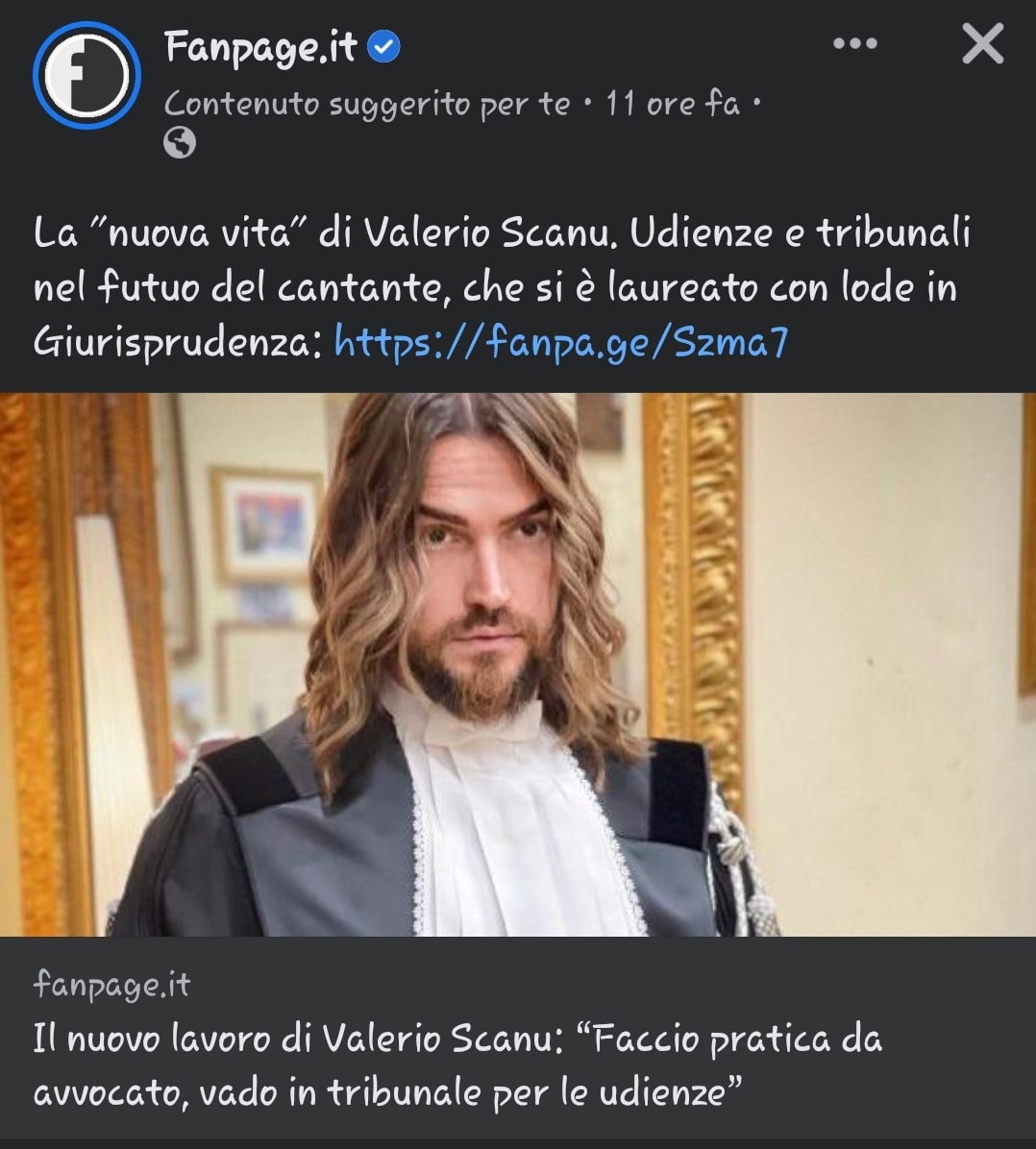Open the article photo preview
This screenshot has width=1036, height=1149.
tap(518, 664)
